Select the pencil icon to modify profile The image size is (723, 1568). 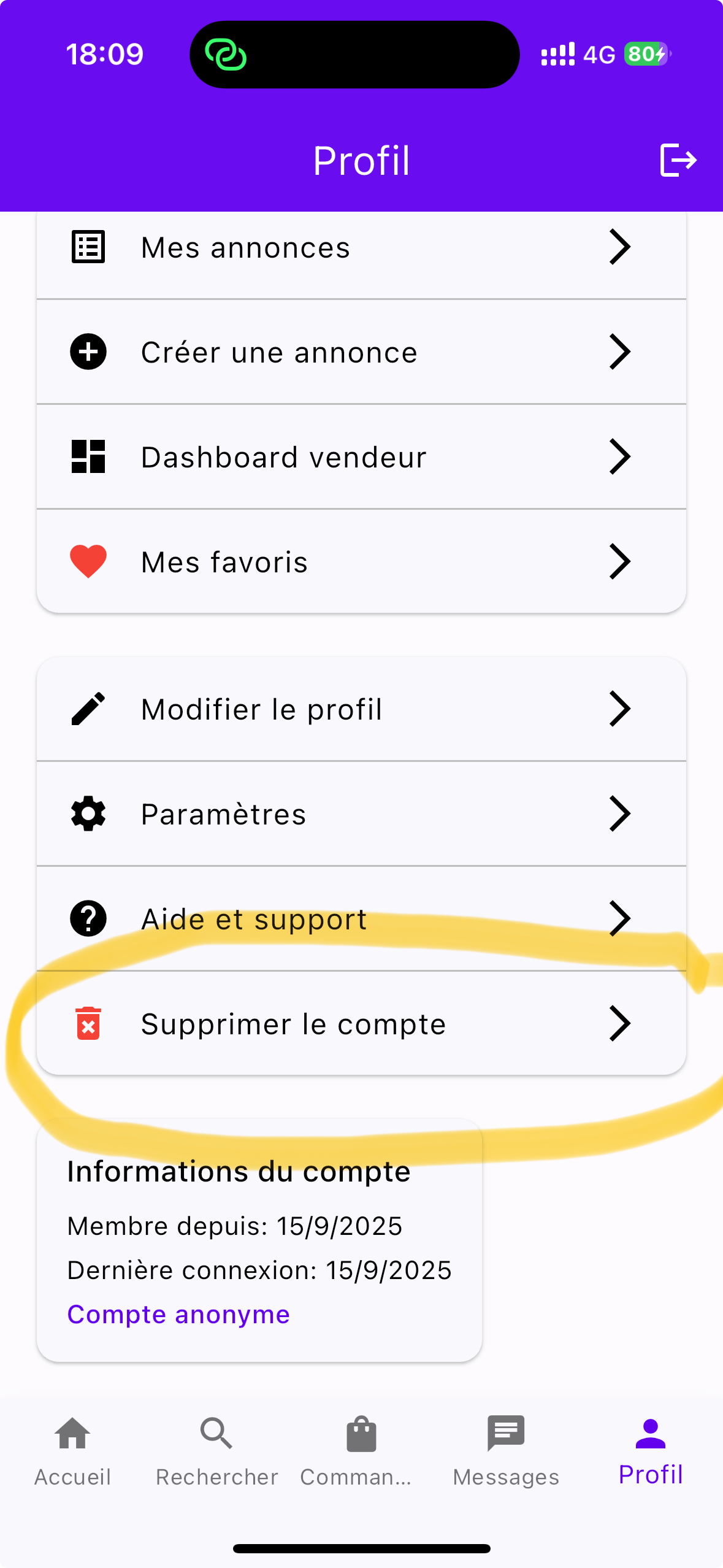tap(88, 709)
